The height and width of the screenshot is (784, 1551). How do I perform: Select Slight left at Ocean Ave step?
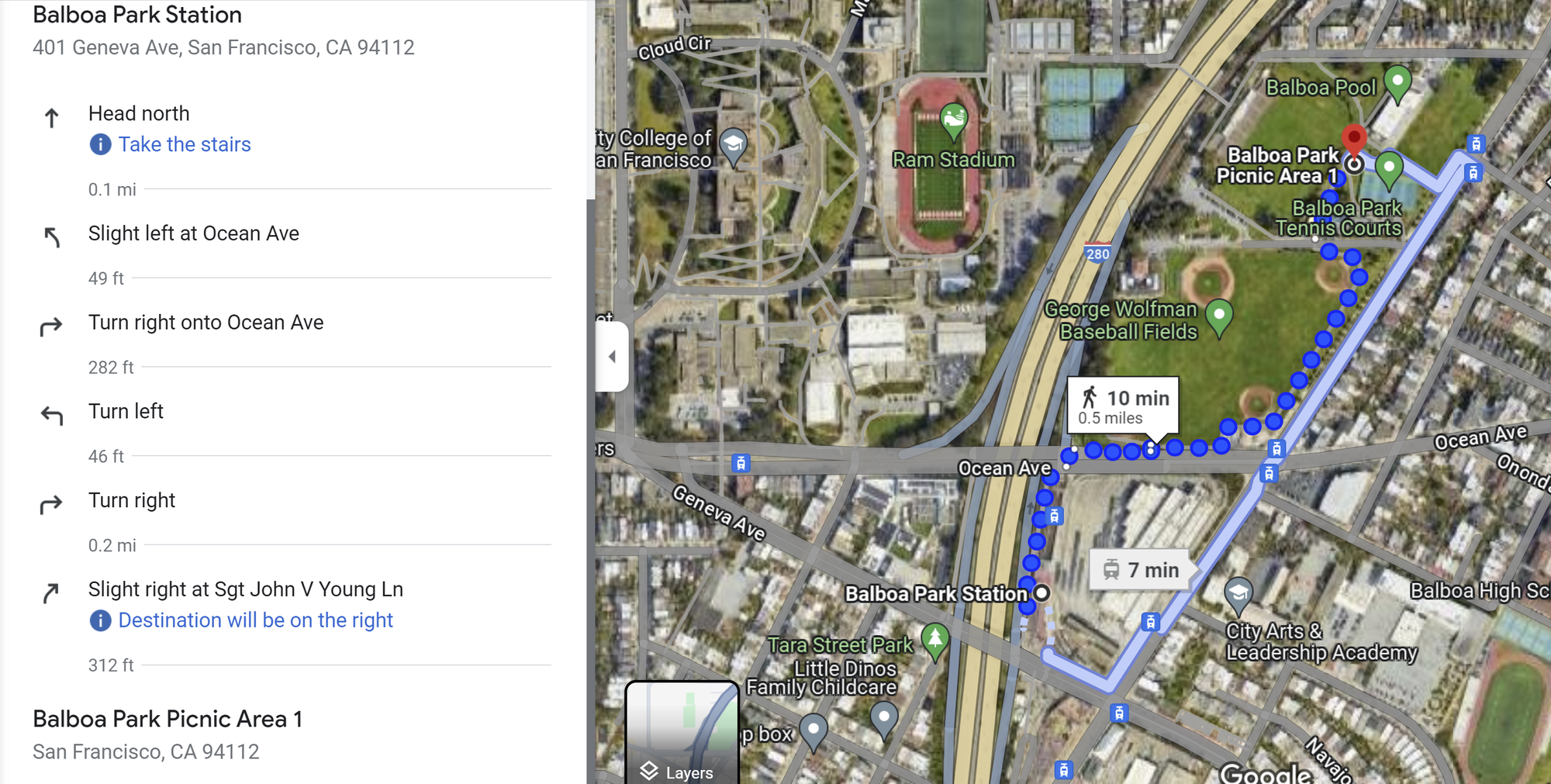(193, 234)
